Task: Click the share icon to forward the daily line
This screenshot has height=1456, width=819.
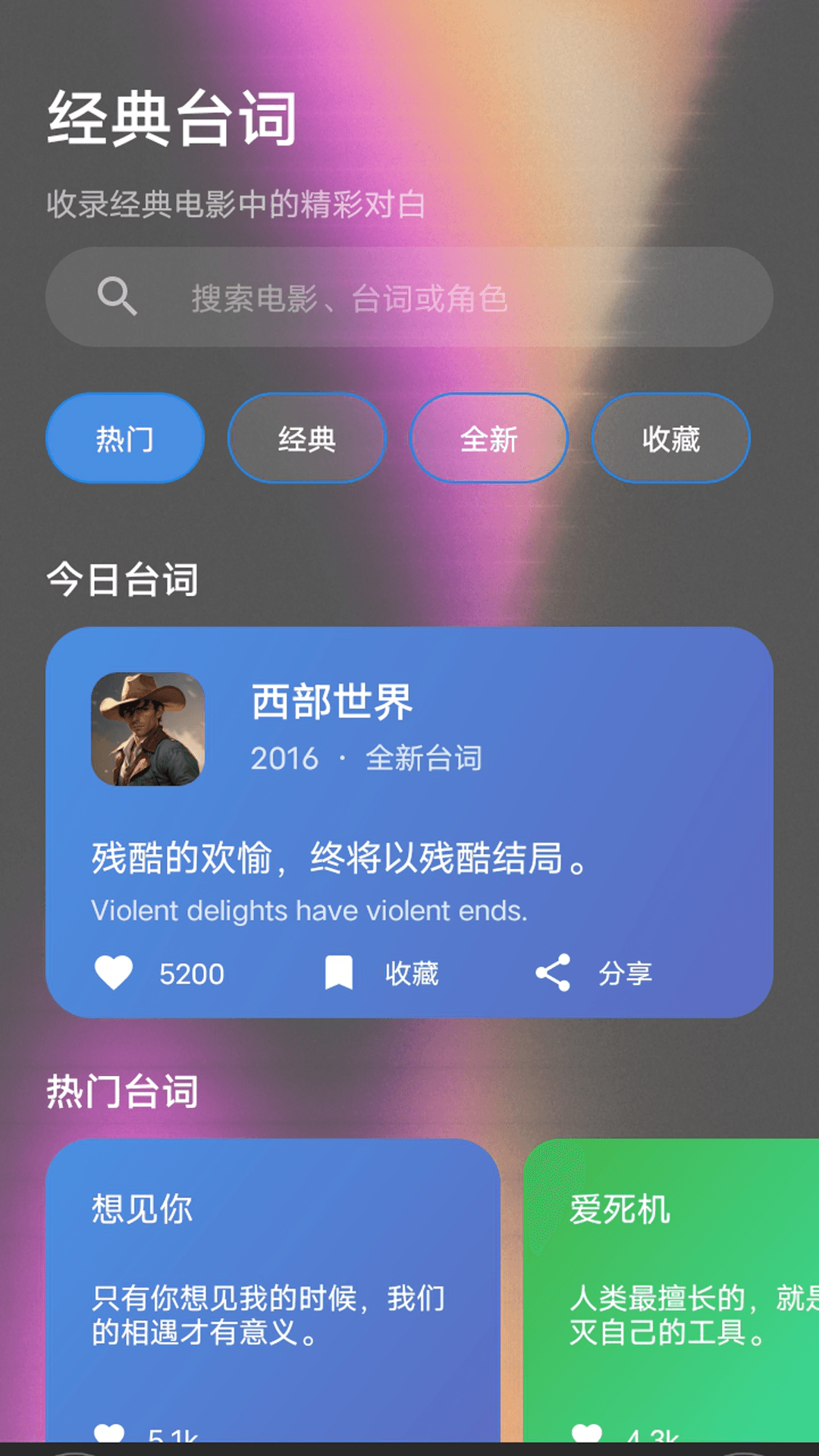Action: (554, 971)
